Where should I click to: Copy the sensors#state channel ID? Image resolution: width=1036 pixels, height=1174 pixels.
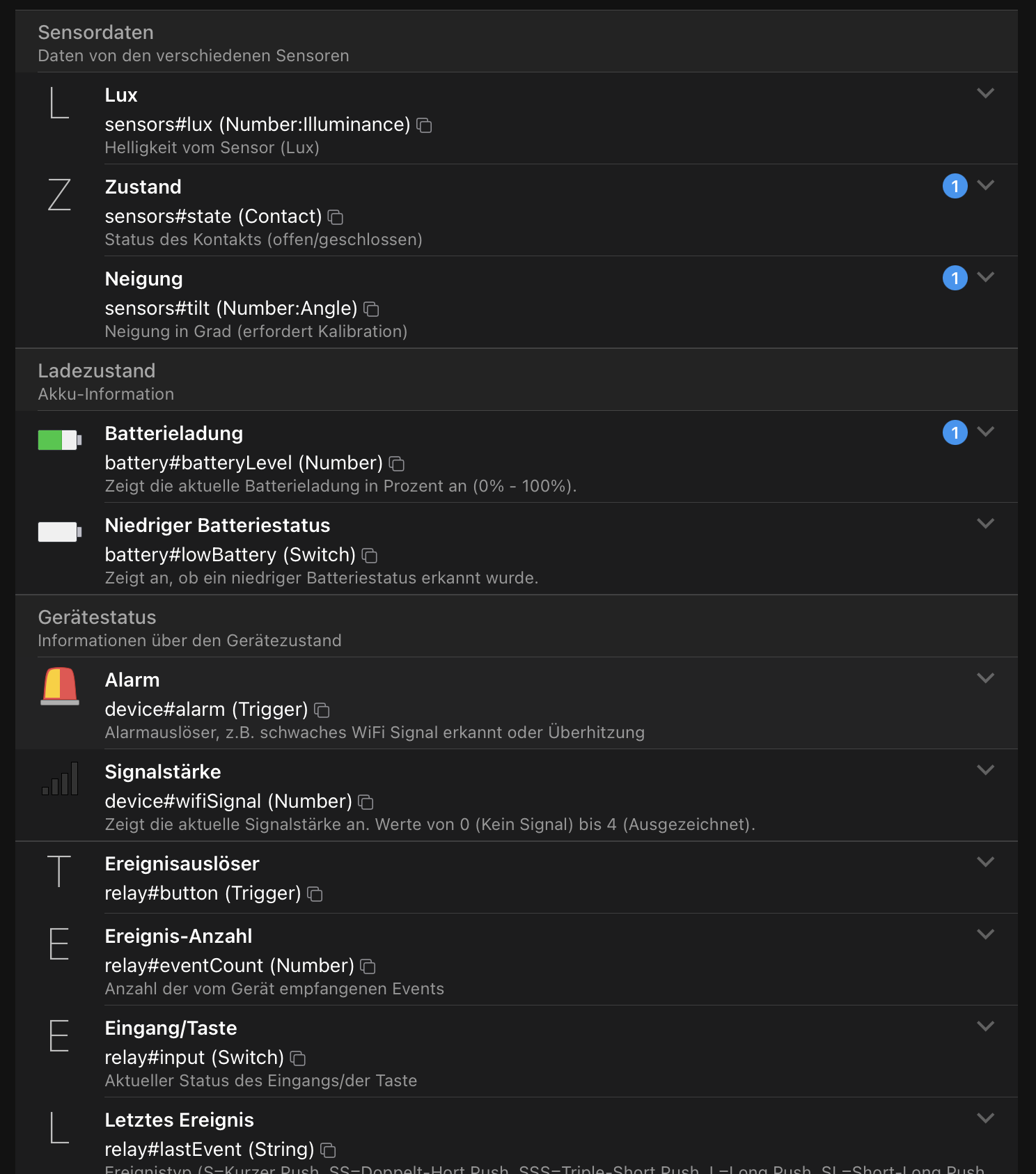(336, 217)
